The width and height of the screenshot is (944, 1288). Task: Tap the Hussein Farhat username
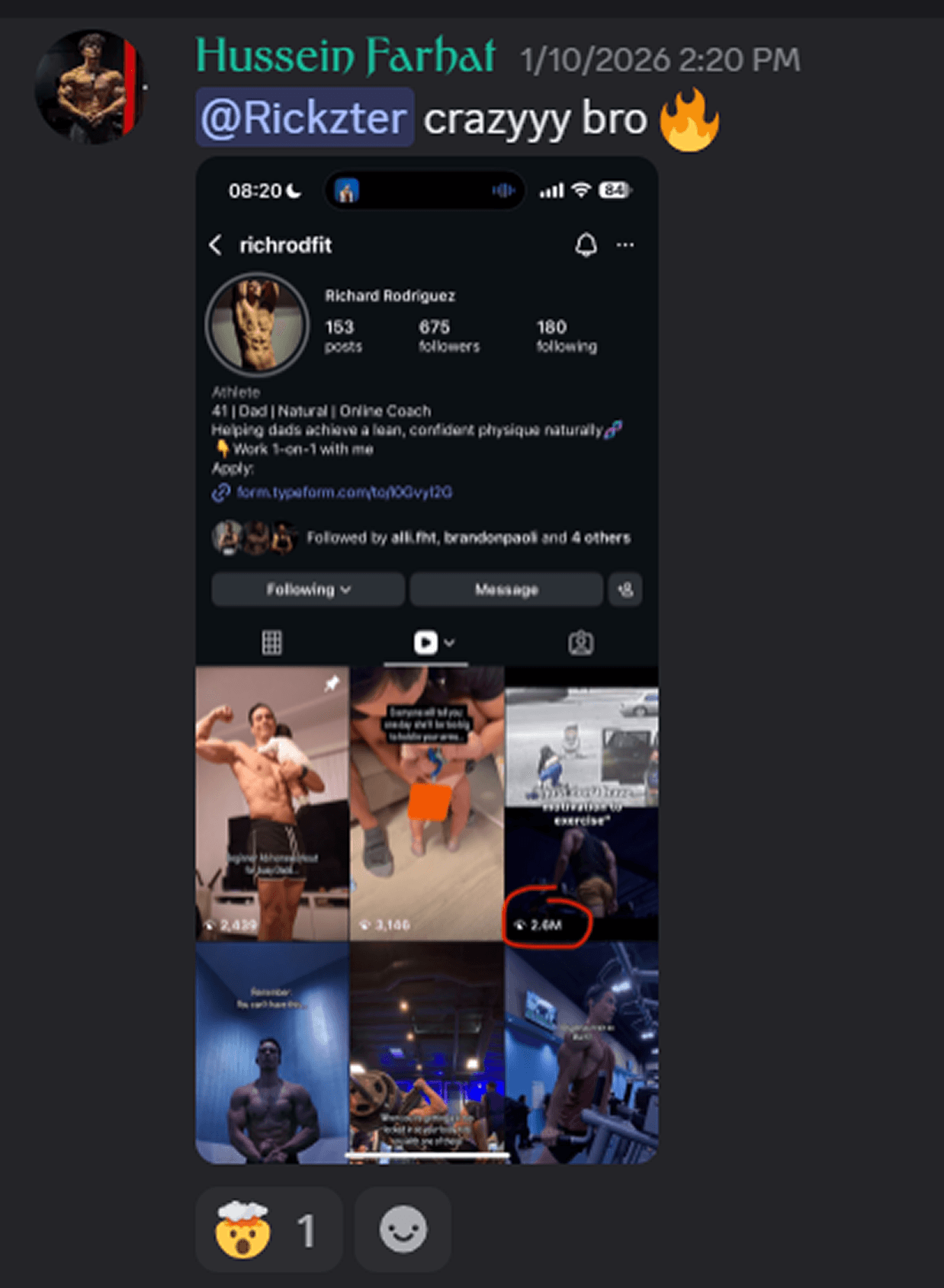(x=345, y=56)
